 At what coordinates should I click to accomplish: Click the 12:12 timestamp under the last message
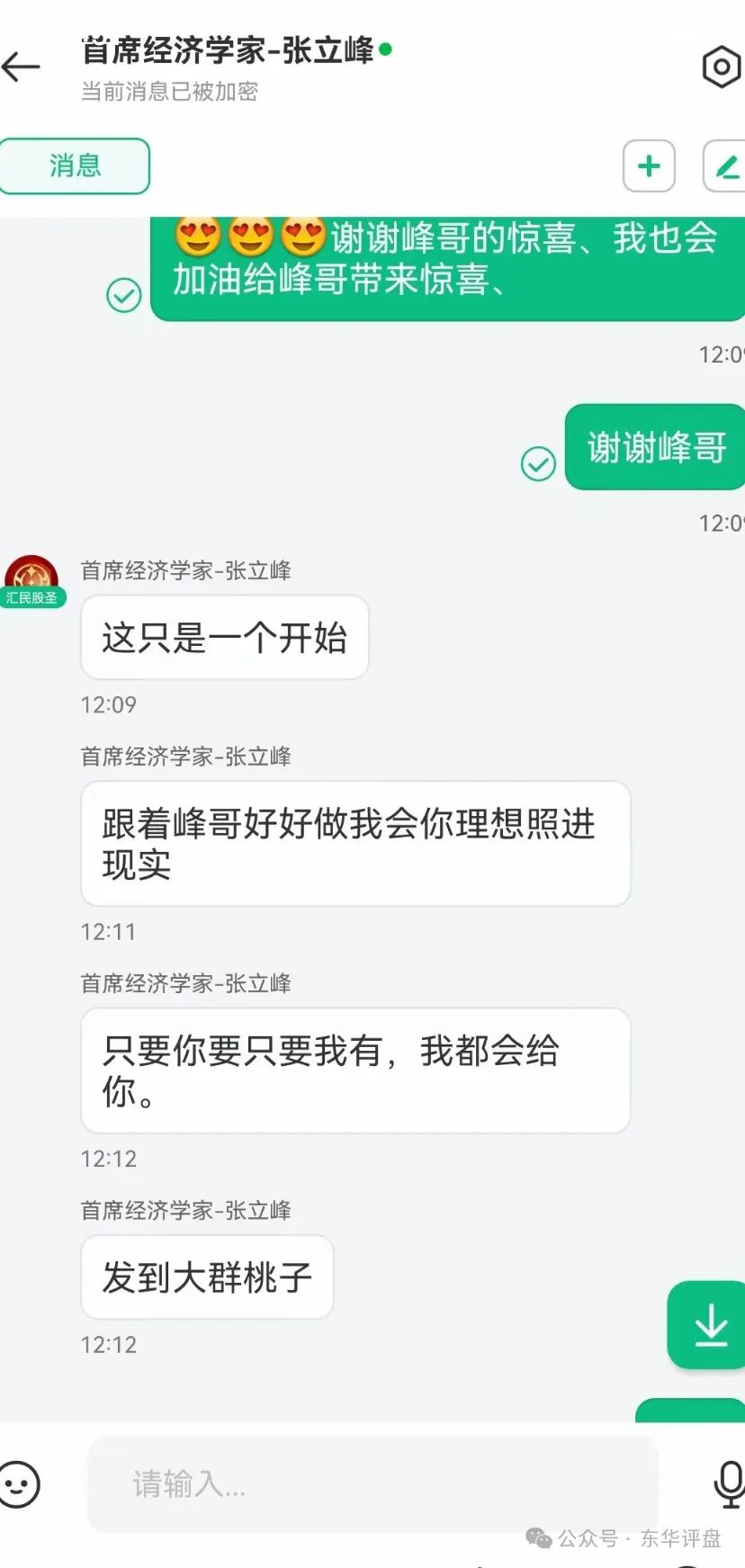coord(107,1345)
